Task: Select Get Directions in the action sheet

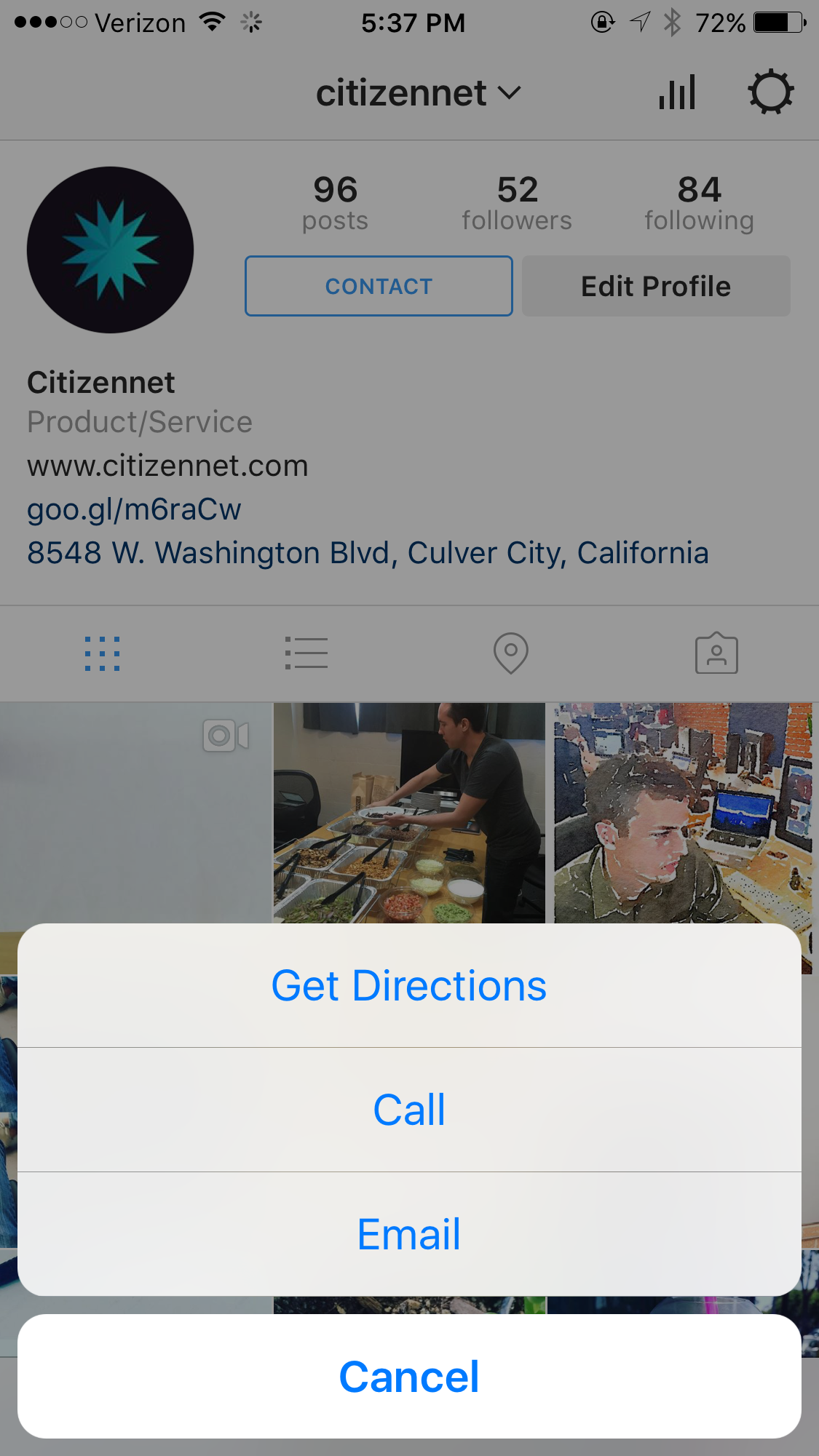Action: pos(409,985)
